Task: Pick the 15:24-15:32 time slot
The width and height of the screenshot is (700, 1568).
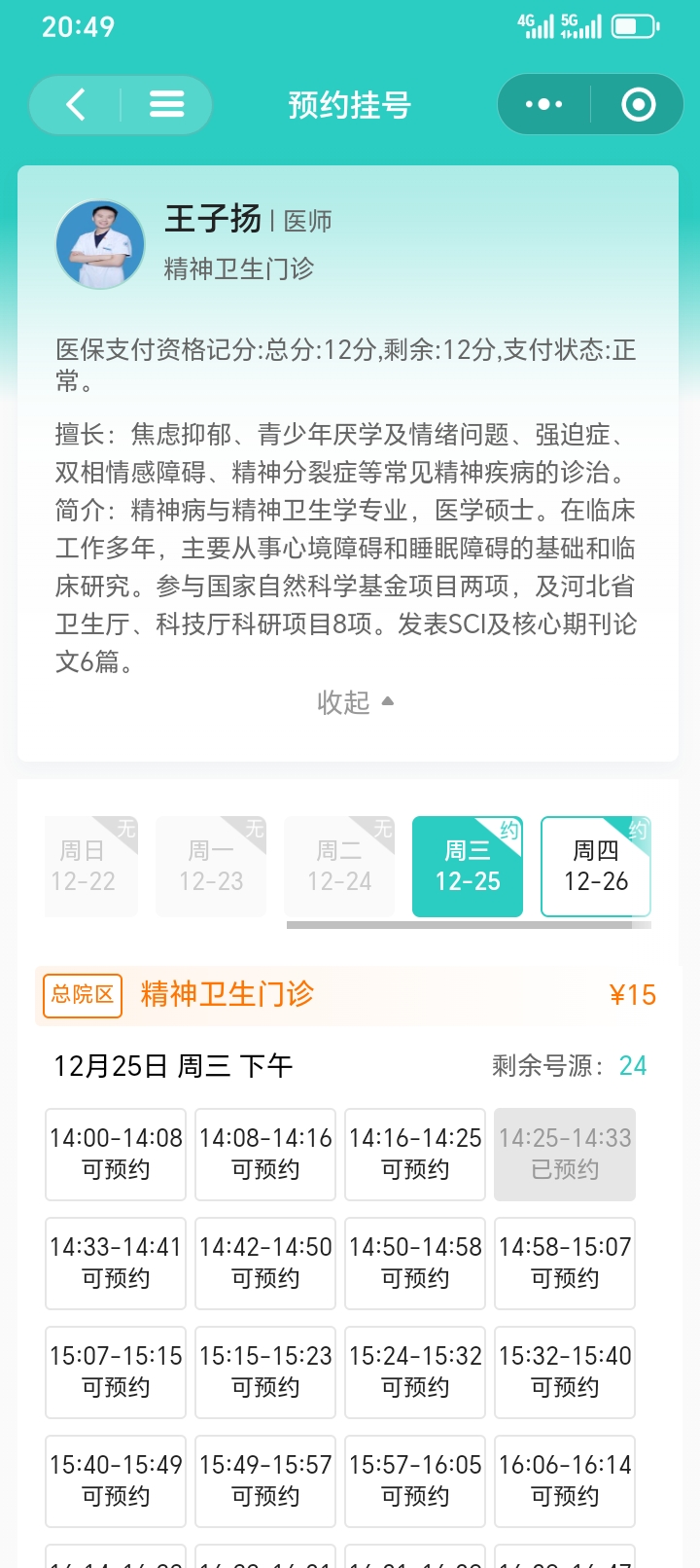Action: [415, 1372]
